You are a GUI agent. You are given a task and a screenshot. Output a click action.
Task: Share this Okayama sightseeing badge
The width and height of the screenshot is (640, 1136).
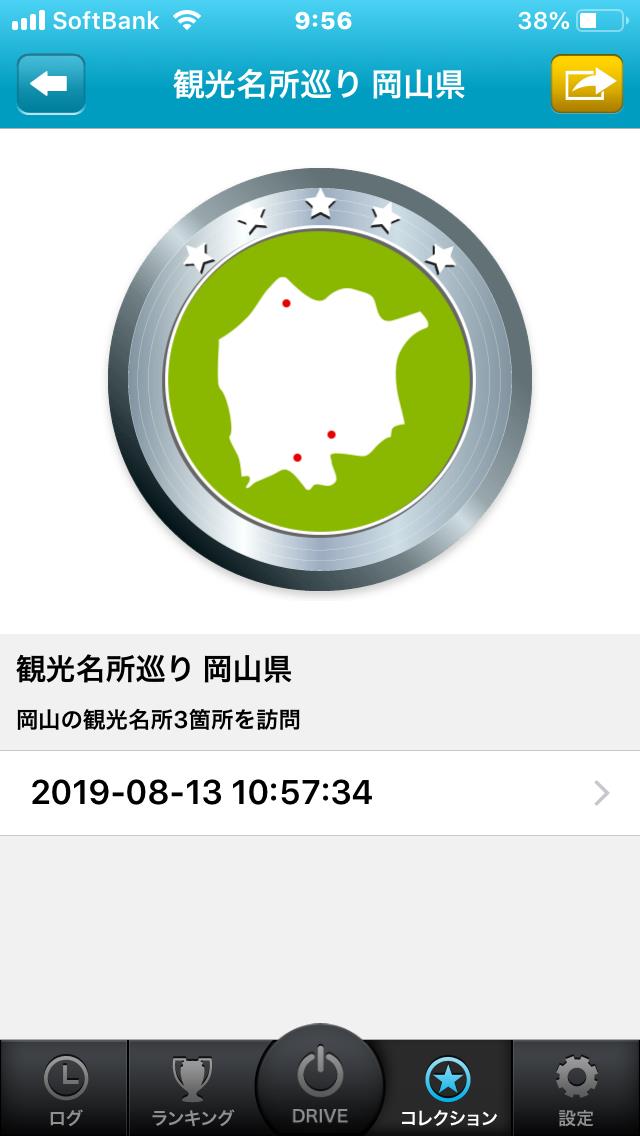point(587,84)
